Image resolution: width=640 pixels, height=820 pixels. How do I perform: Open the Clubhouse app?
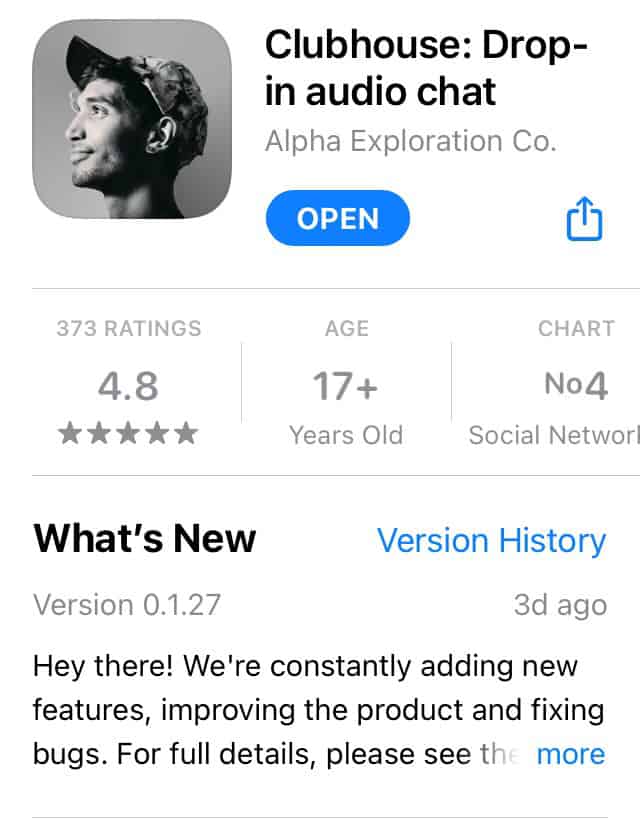coord(337,219)
